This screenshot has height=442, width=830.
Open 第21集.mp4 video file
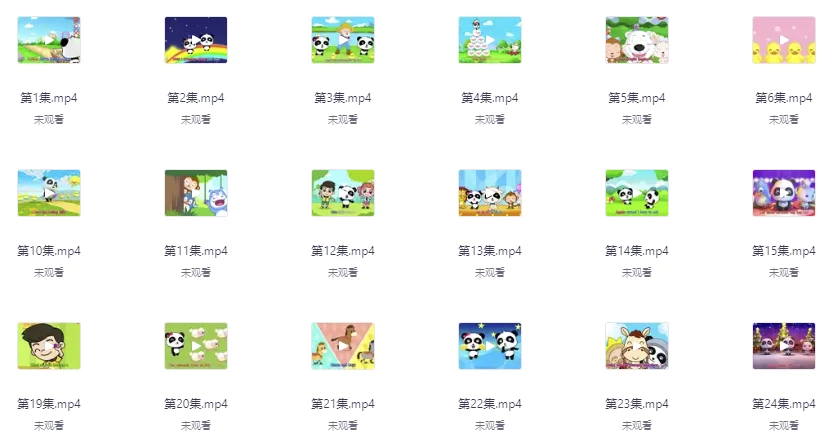point(343,346)
